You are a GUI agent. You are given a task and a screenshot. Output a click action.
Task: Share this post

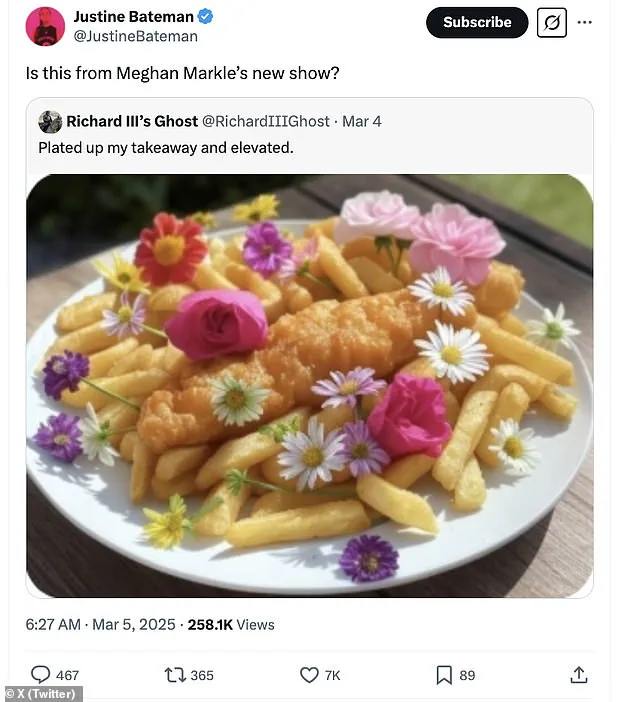(578, 675)
